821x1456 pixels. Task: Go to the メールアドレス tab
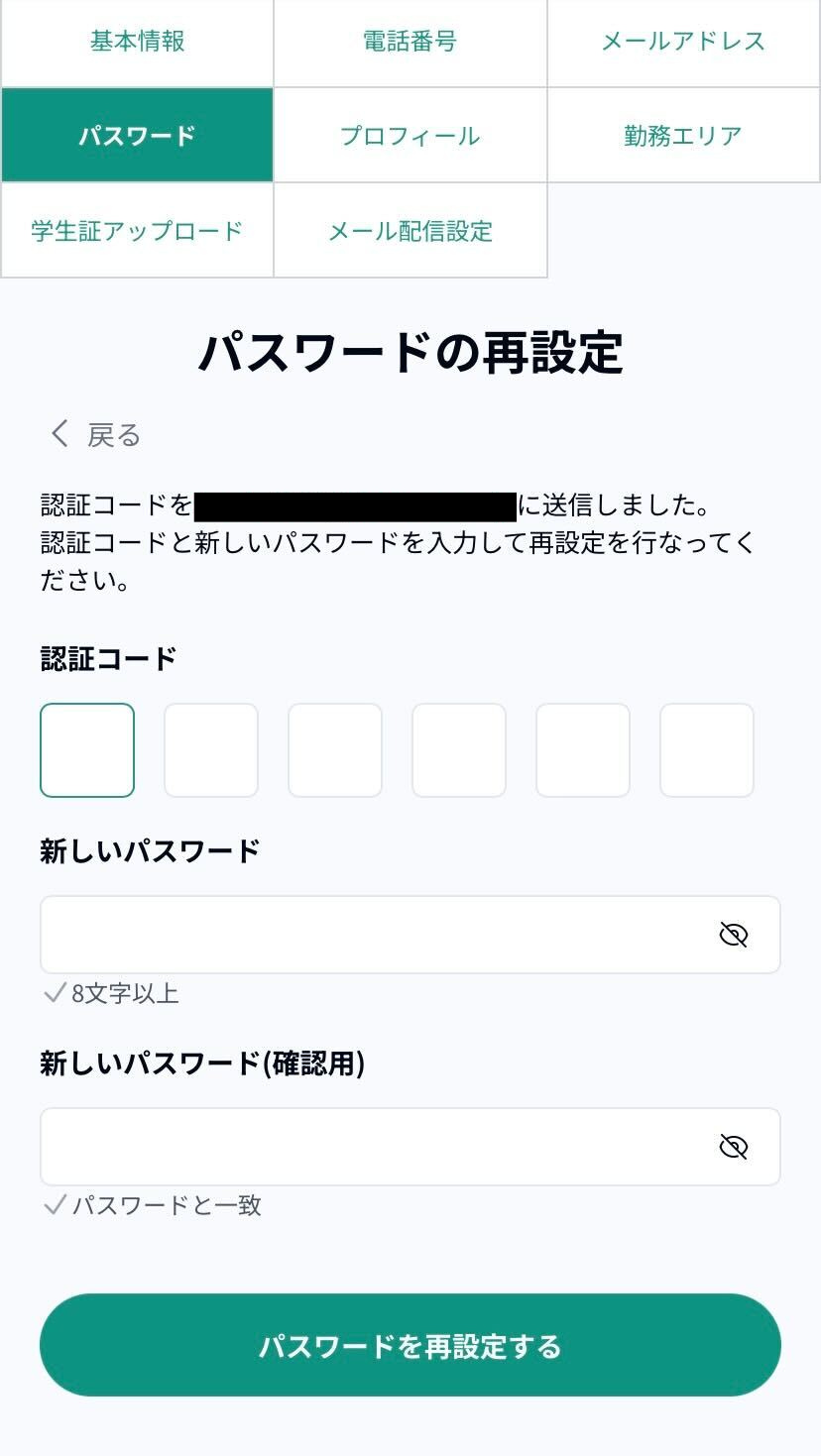(683, 43)
